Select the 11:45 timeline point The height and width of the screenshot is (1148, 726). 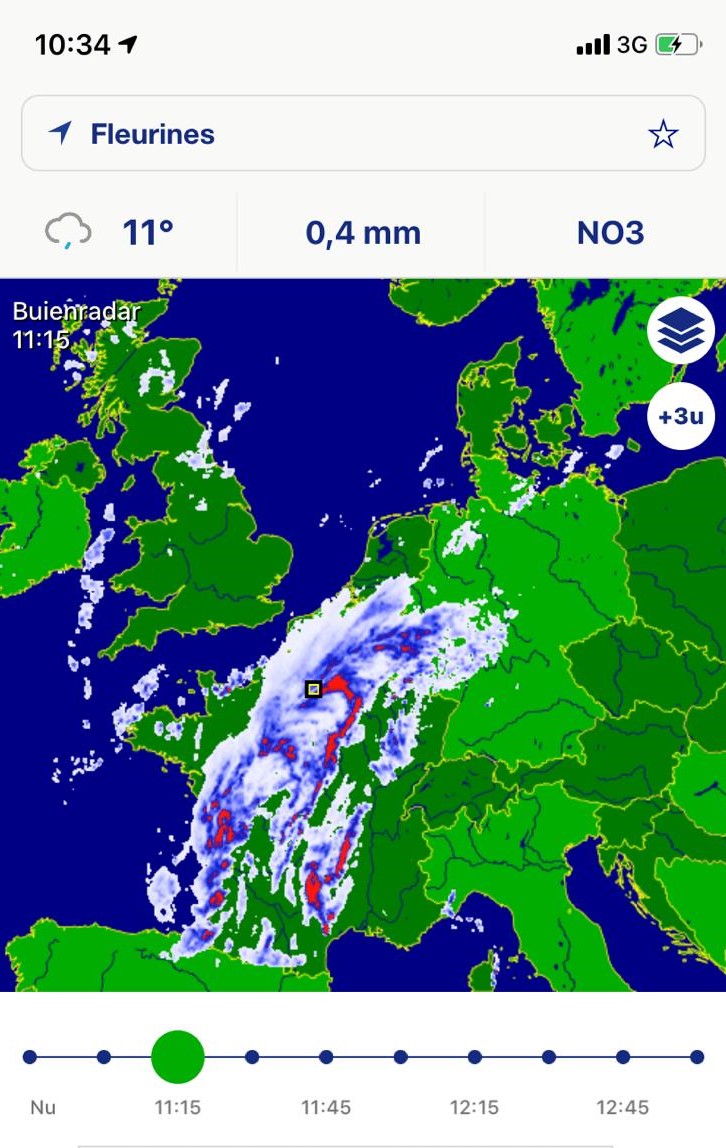click(x=326, y=1057)
